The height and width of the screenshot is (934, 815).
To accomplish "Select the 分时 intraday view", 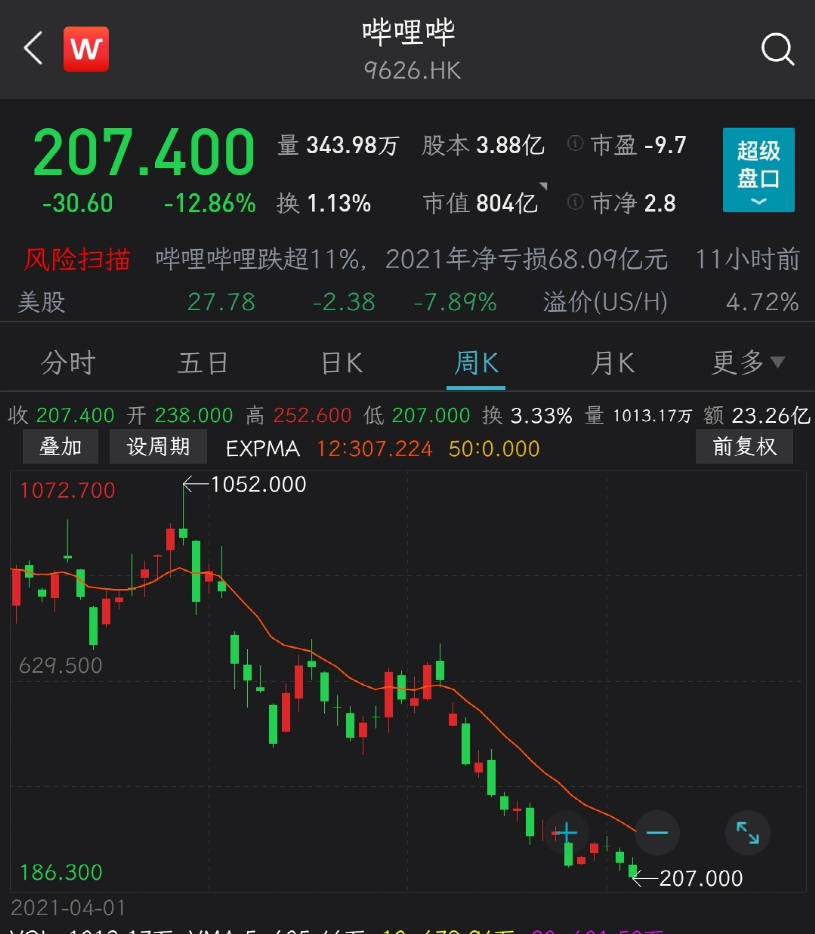I will [x=67, y=364].
